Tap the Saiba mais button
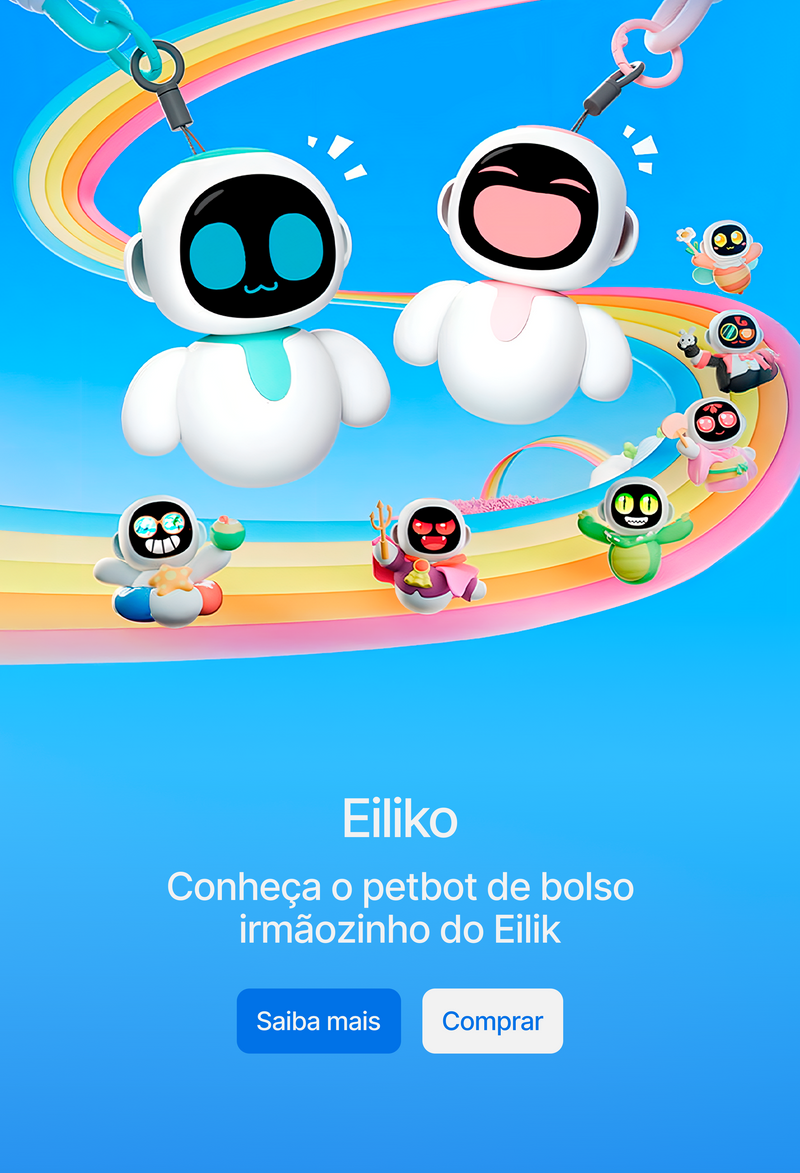 [318, 1021]
